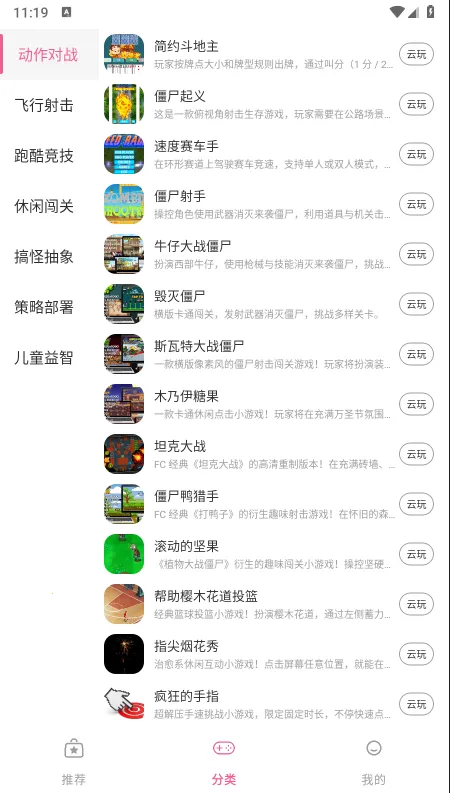Select the 儿童益智 category

[x=44, y=358]
